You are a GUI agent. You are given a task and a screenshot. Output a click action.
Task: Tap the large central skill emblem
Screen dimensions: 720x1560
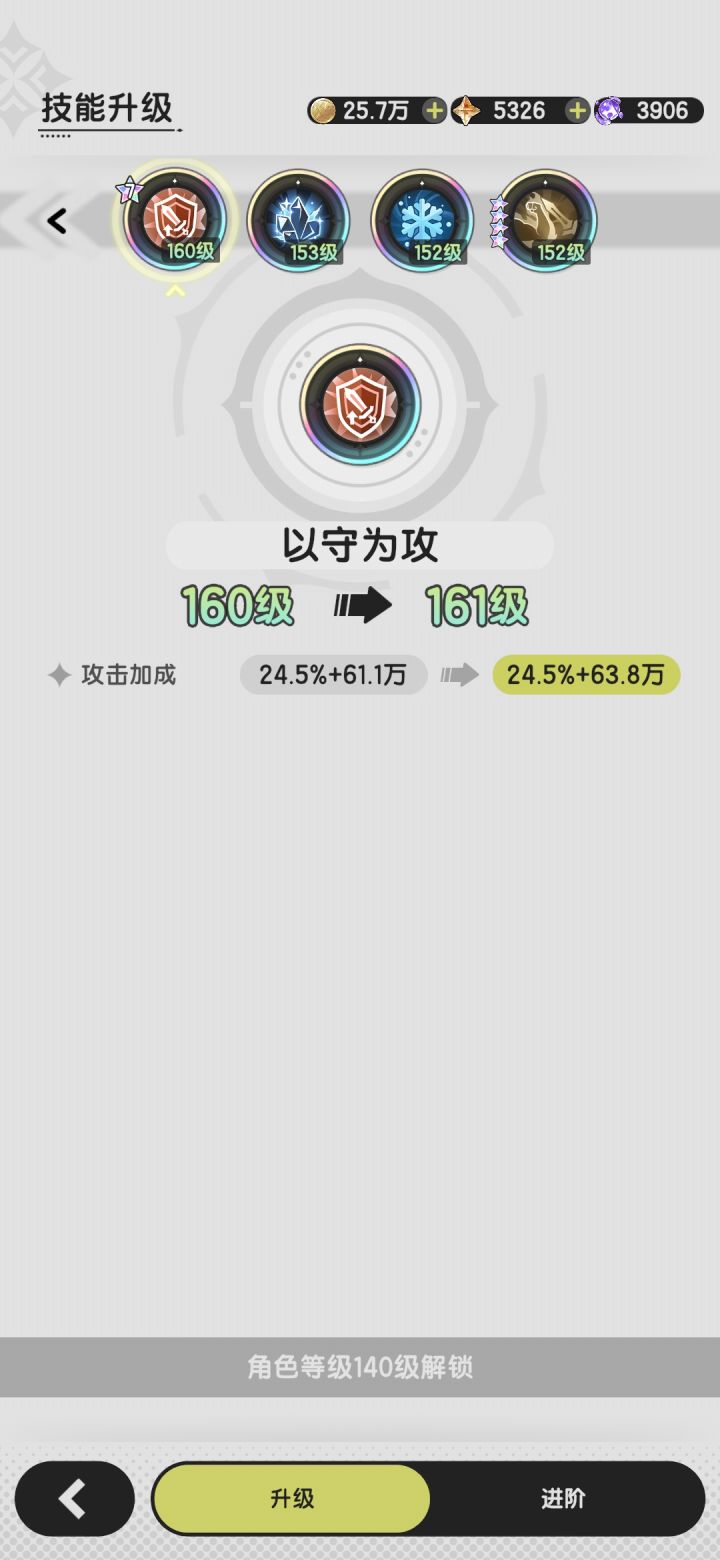click(360, 405)
